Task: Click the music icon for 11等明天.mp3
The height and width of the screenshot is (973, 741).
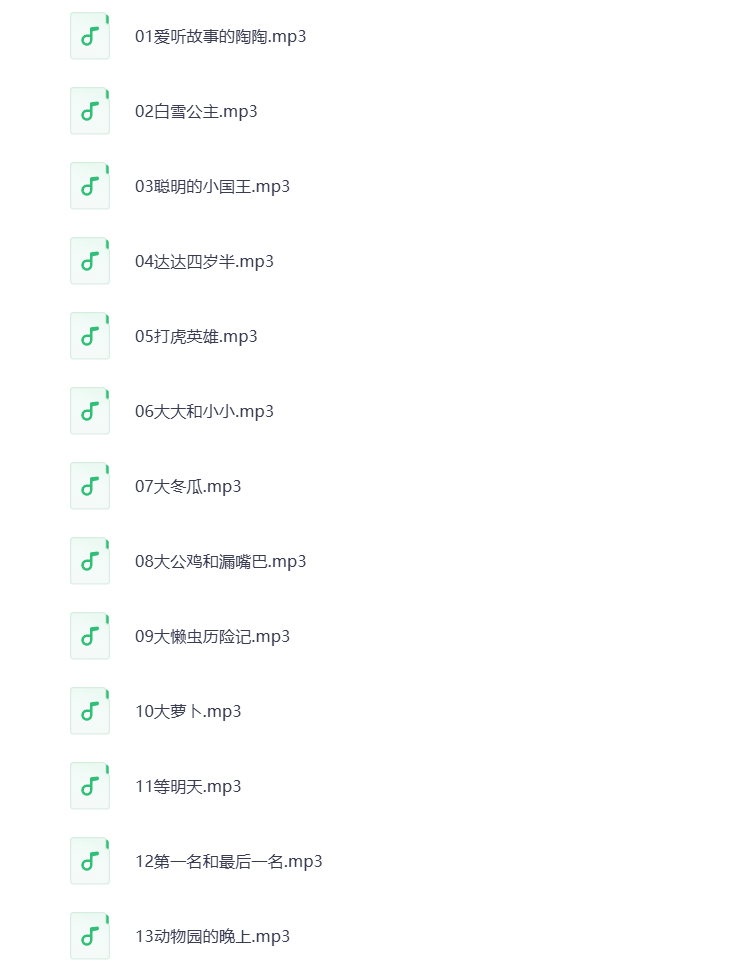Action: click(90, 786)
